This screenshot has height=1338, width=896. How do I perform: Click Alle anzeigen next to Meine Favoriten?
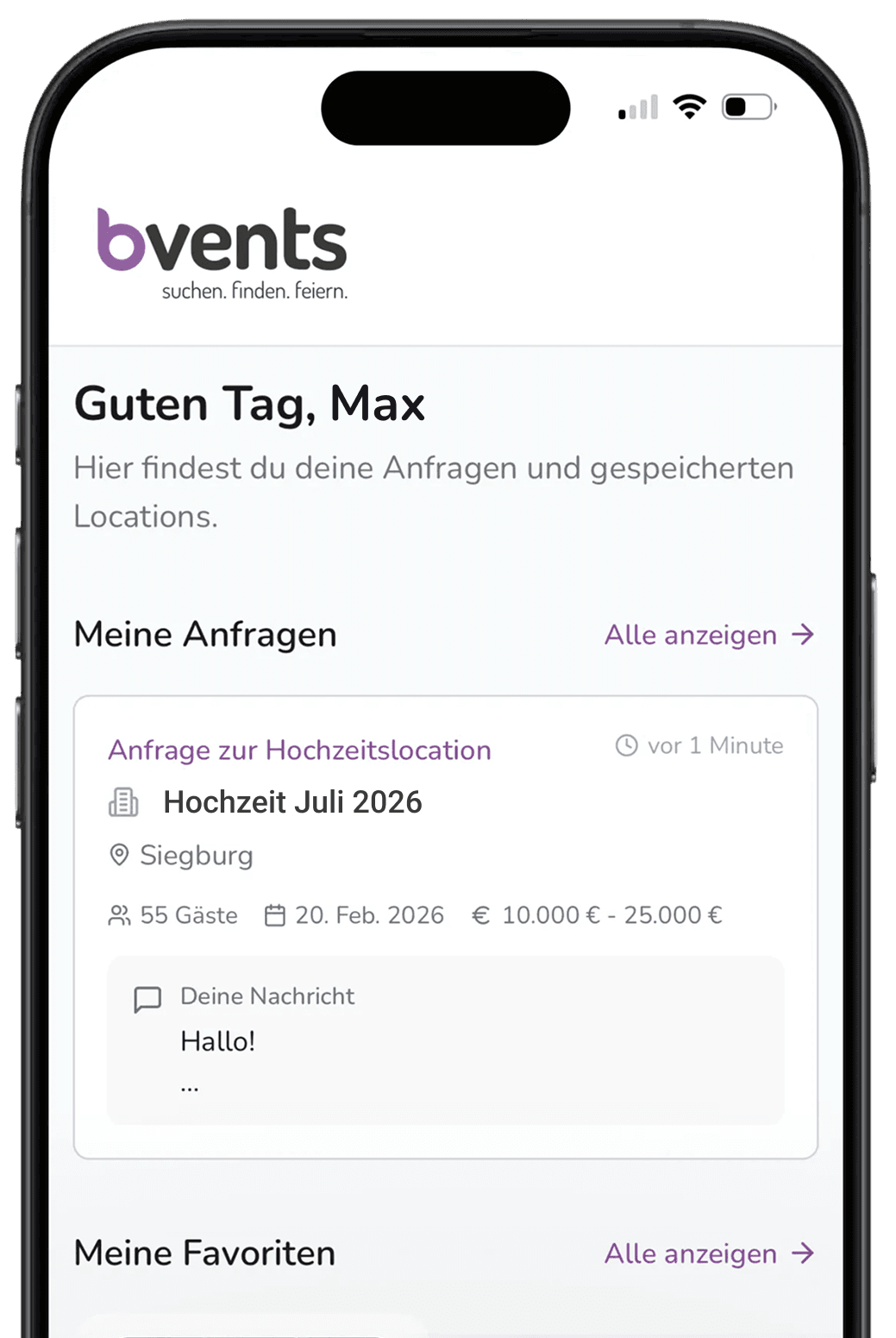click(x=690, y=1253)
